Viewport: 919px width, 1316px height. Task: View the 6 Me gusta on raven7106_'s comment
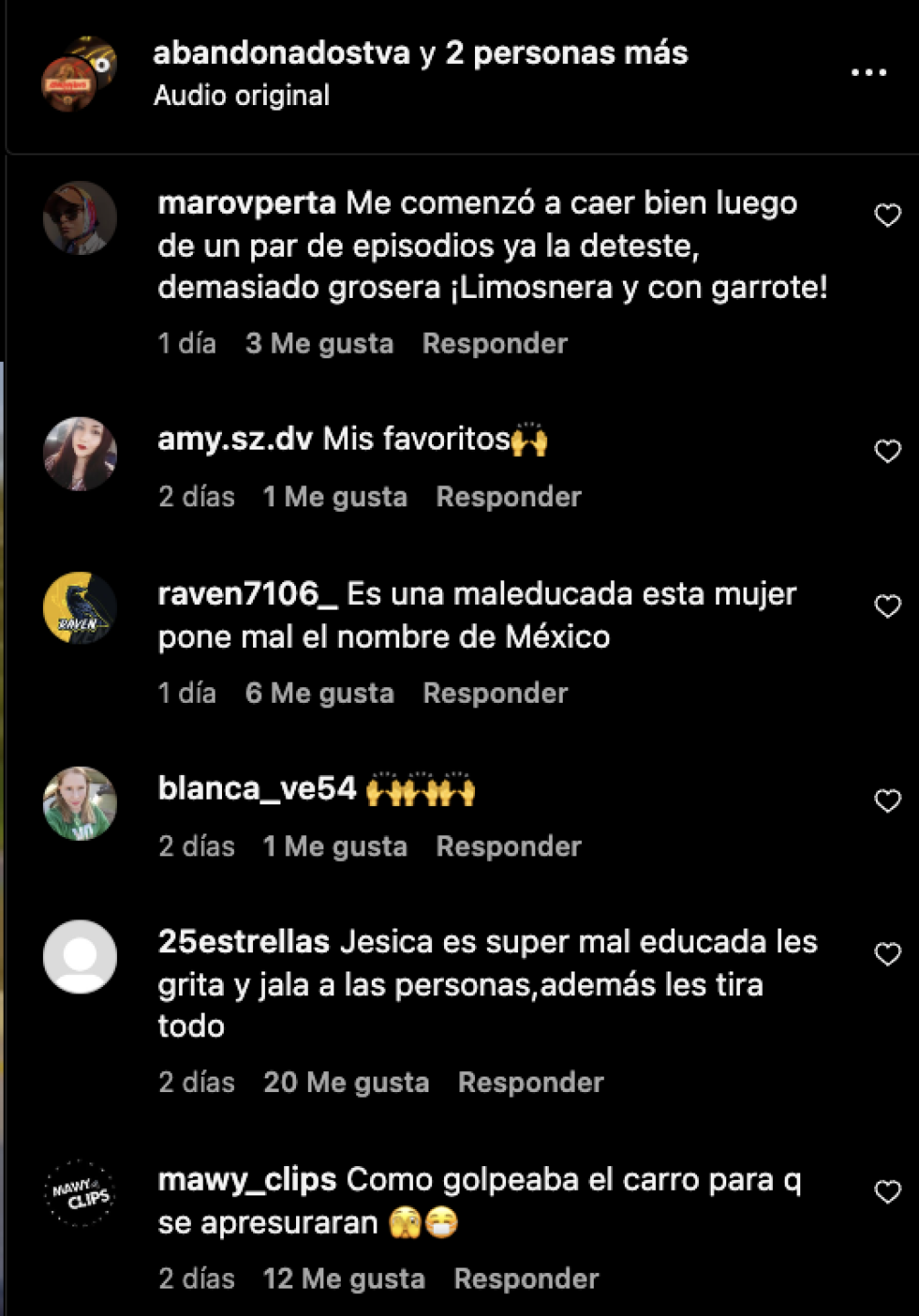319,694
